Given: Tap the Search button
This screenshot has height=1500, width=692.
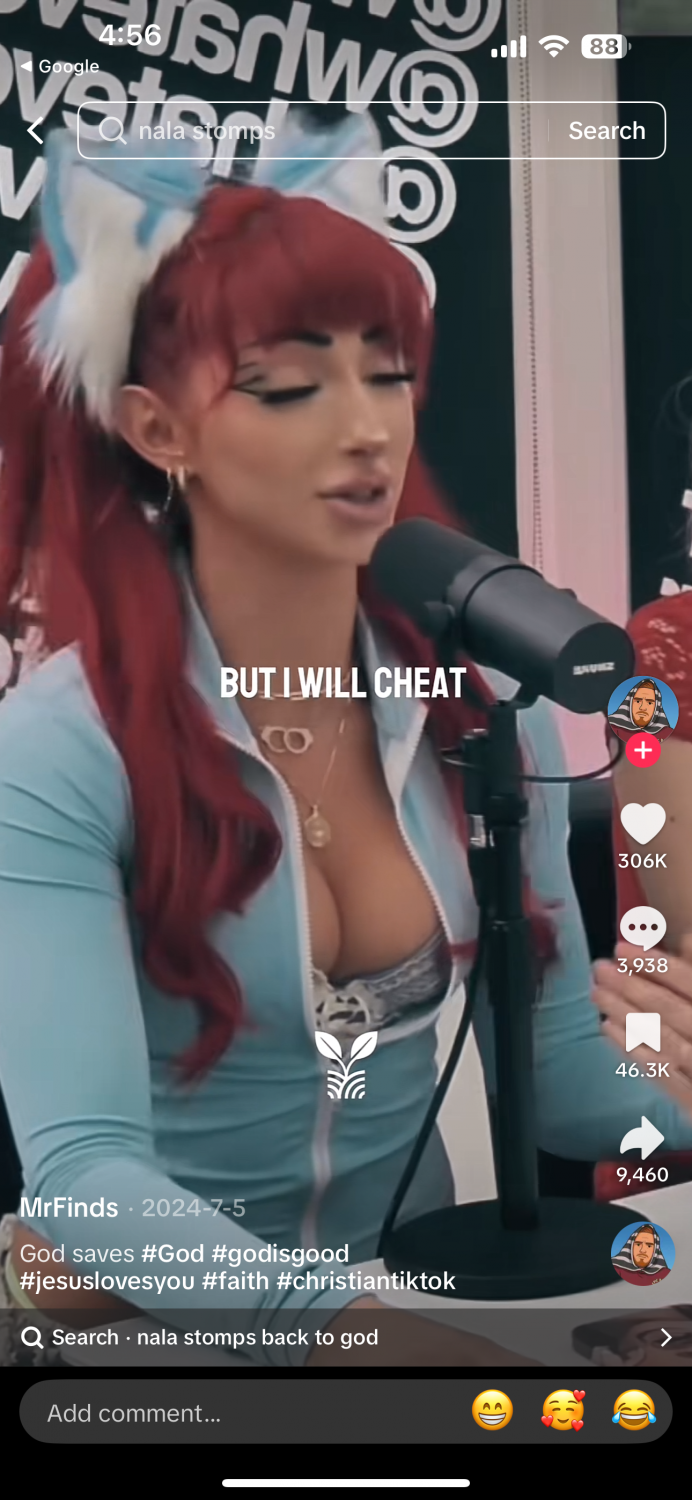Looking at the screenshot, I should pos(606,131).
